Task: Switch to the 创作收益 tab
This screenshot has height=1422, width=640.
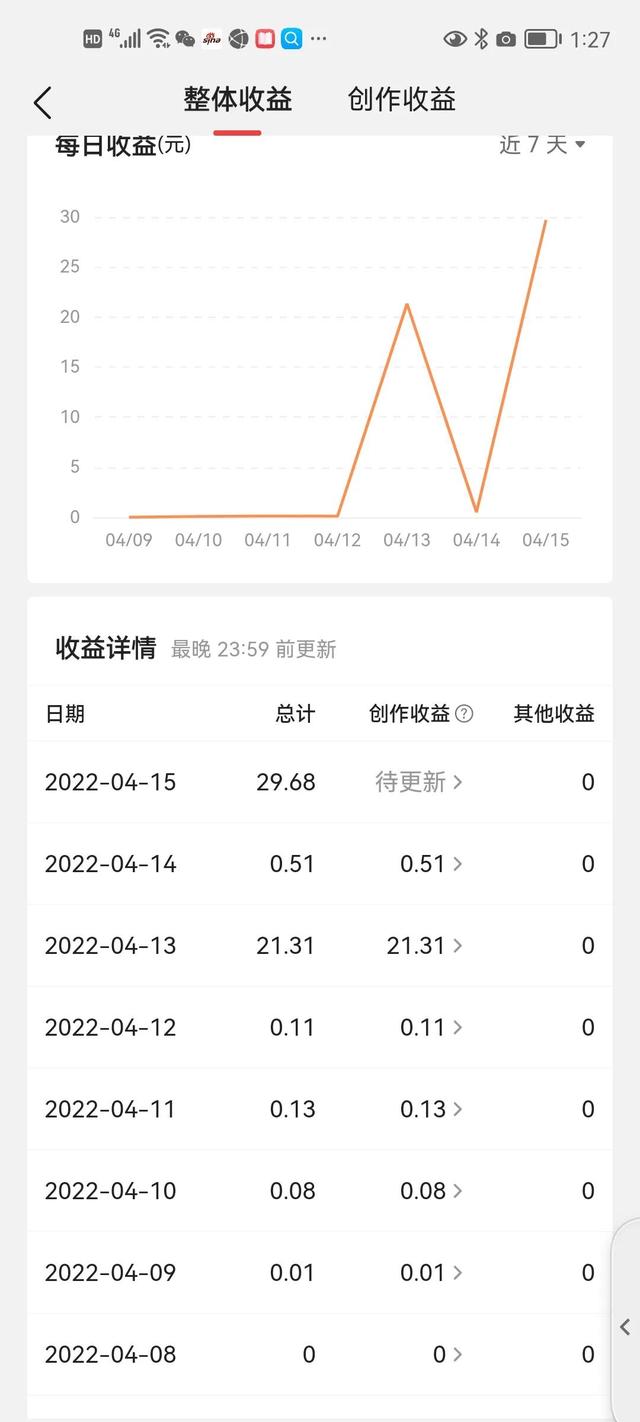Action: coord(402,100)
